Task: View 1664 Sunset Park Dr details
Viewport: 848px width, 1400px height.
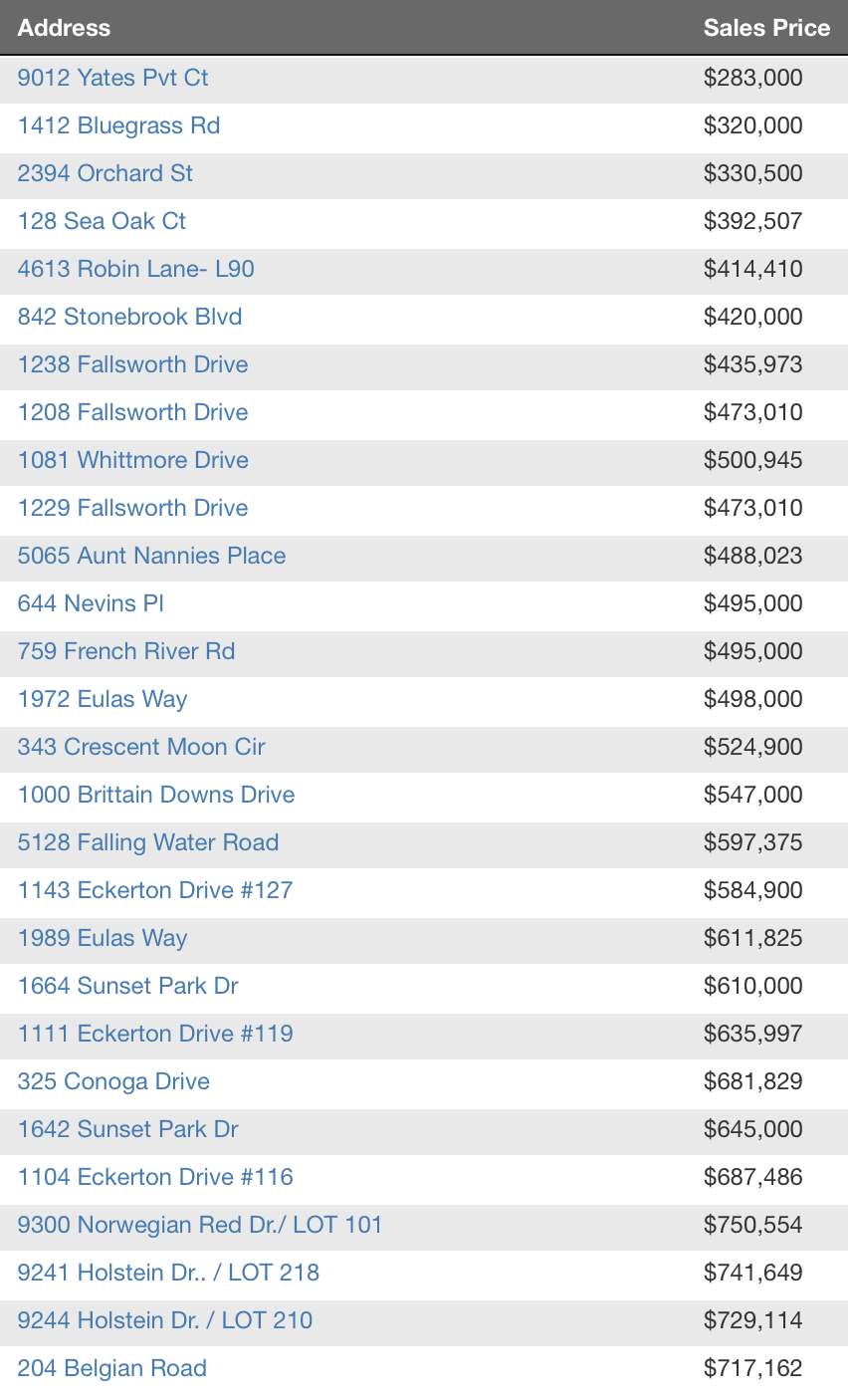Action: point(127,986)
